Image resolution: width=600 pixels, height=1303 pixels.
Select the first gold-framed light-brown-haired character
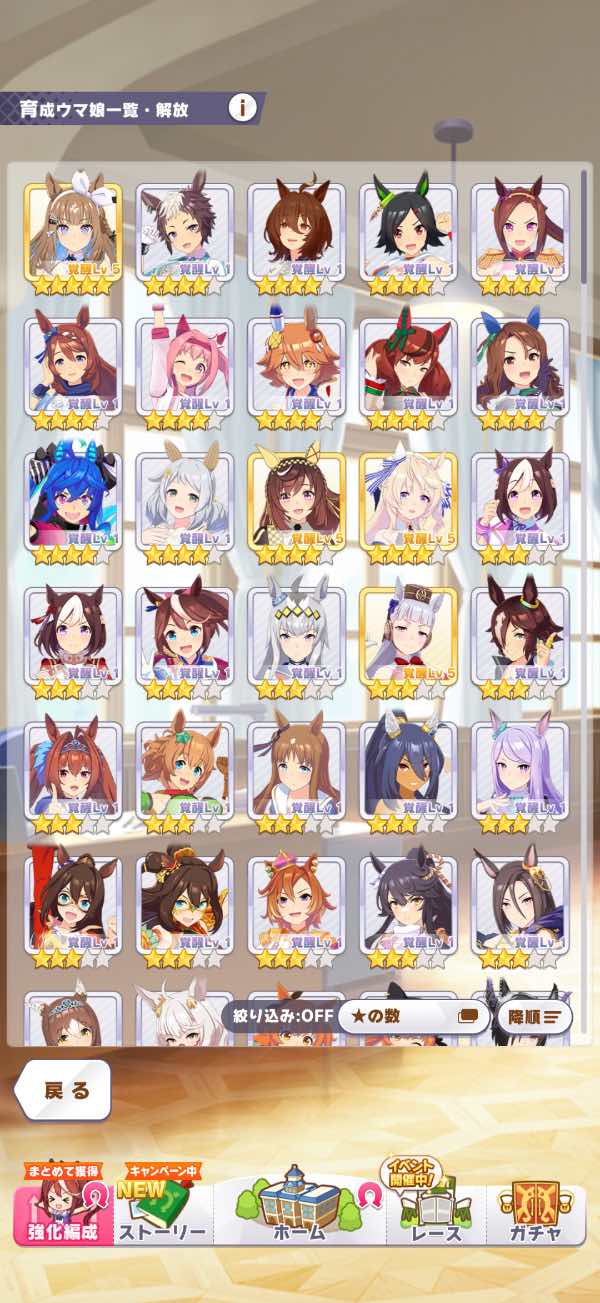[72, 232]
